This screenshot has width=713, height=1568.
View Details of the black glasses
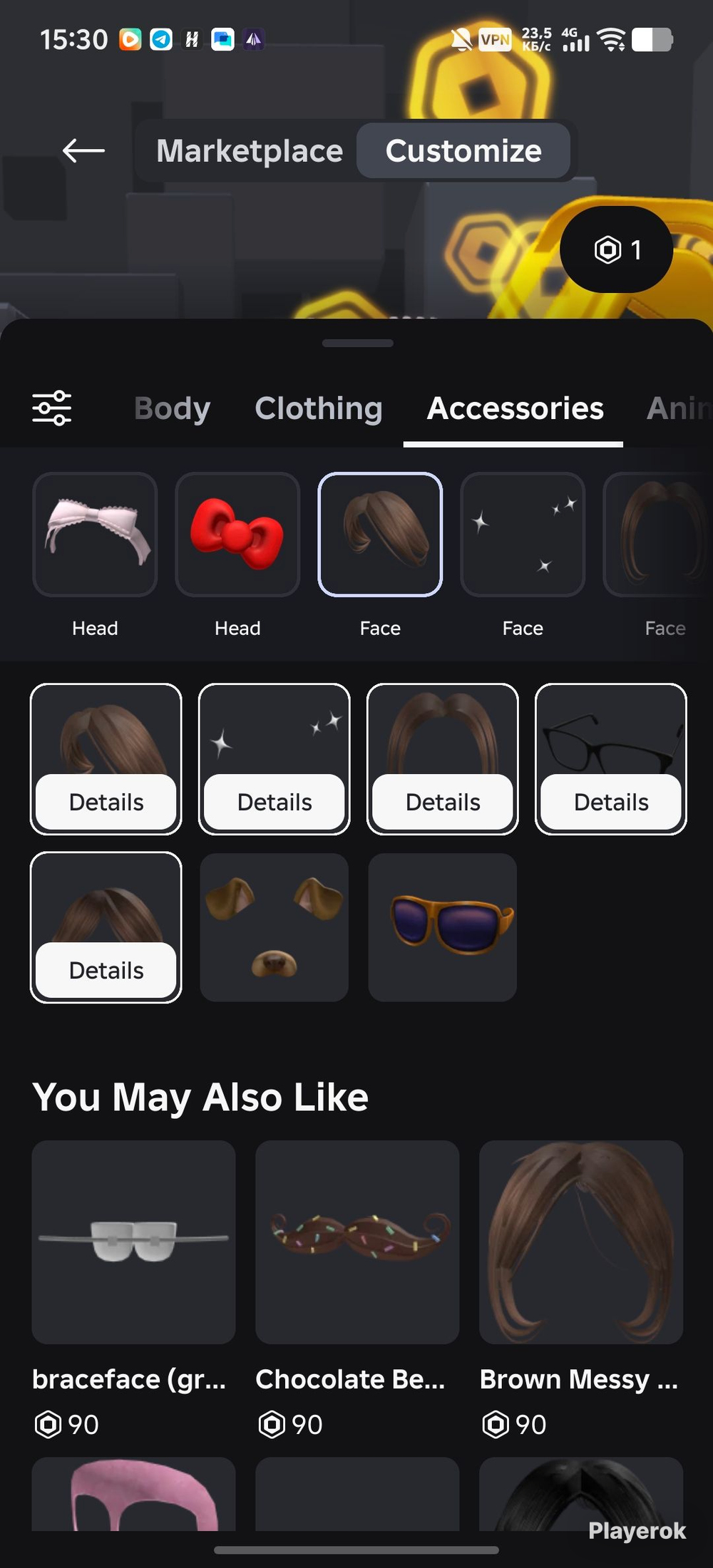click(611, 802)
